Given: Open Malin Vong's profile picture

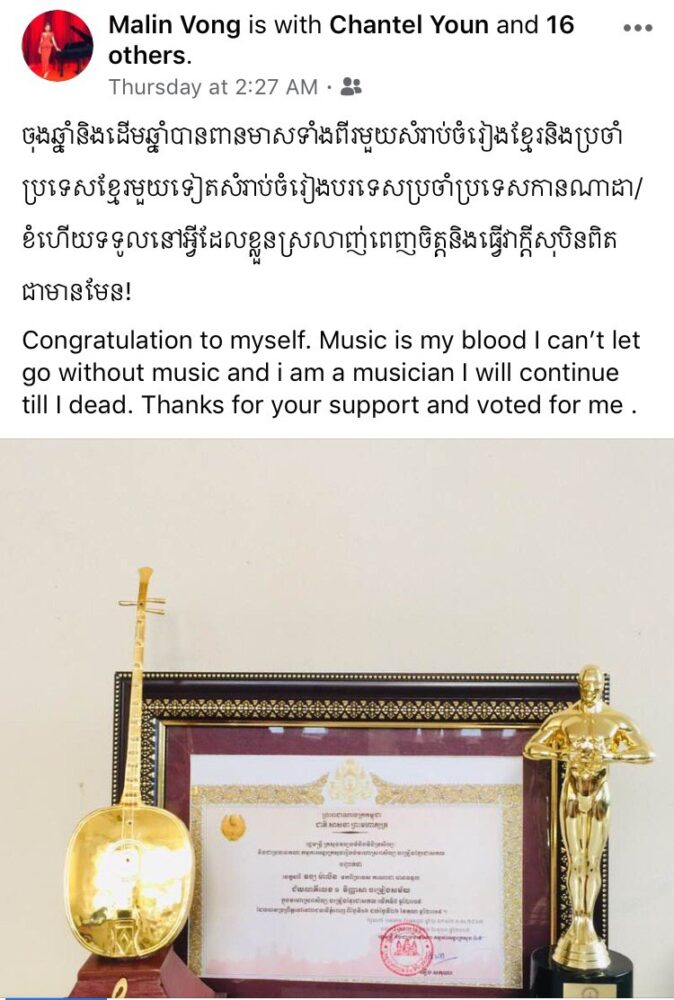Looking at the screenshot, I should point(57,45).
